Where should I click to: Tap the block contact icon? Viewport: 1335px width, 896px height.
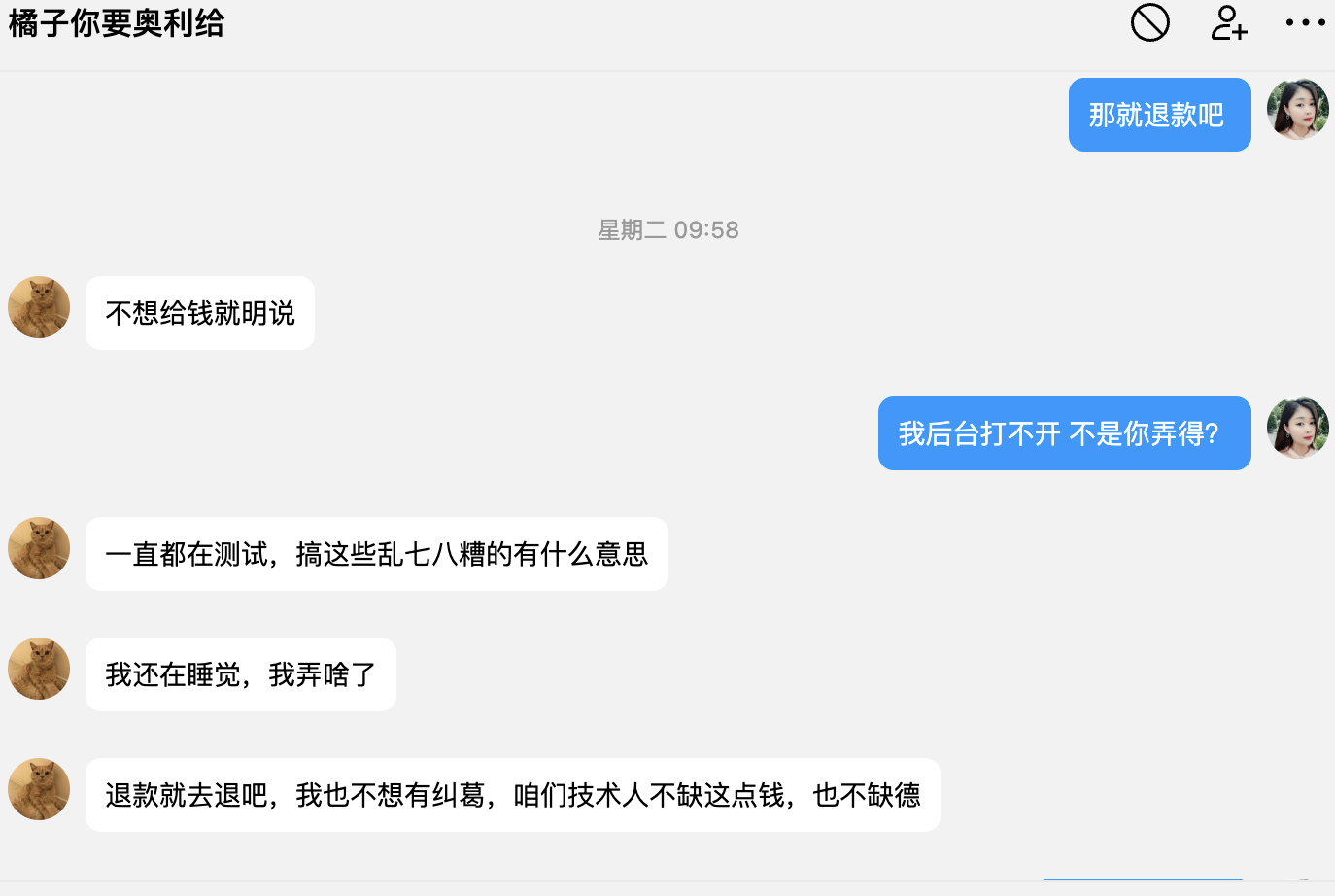point(1149,22)
